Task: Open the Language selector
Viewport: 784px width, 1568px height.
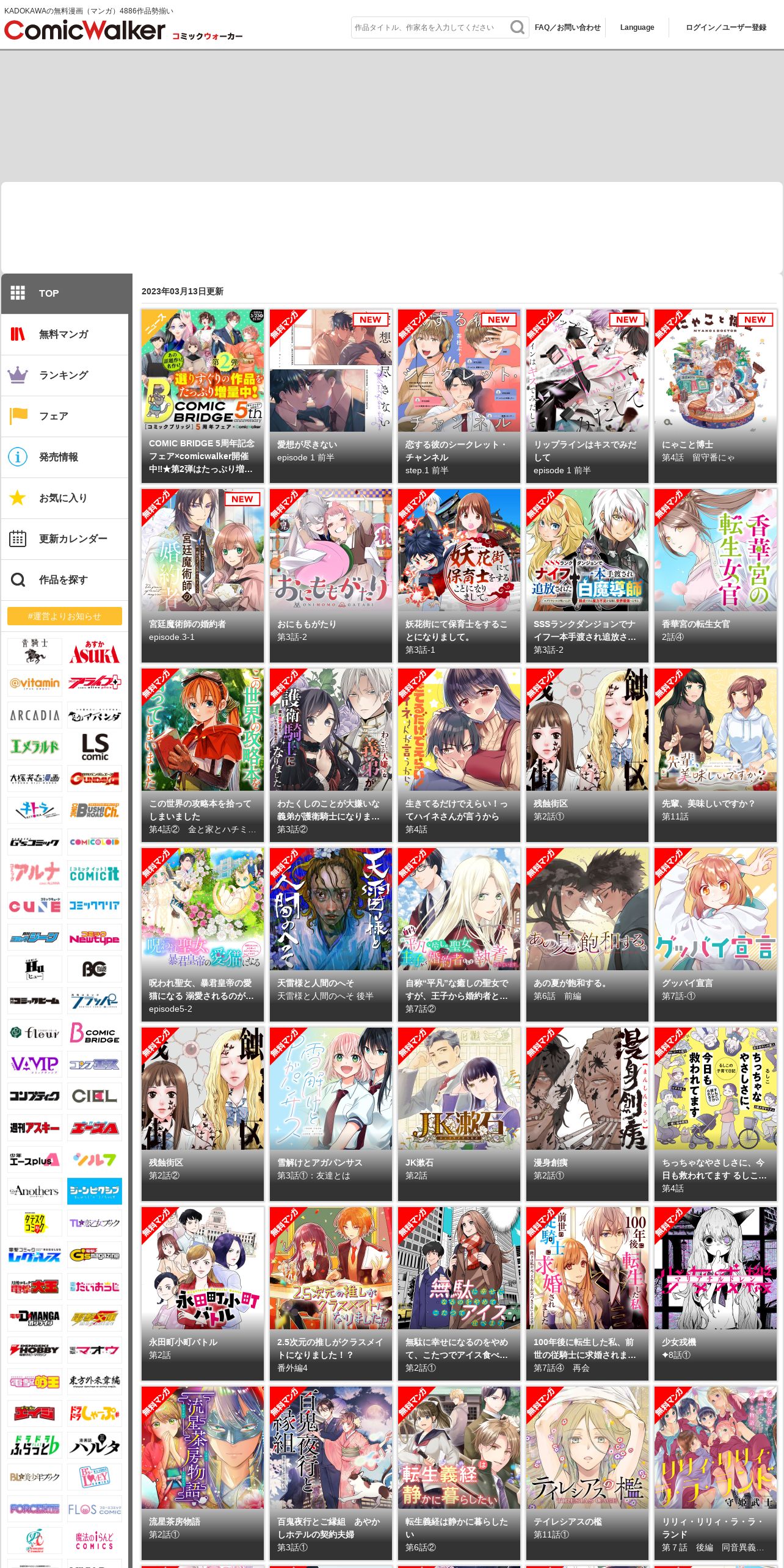Action: pos(637,27)
